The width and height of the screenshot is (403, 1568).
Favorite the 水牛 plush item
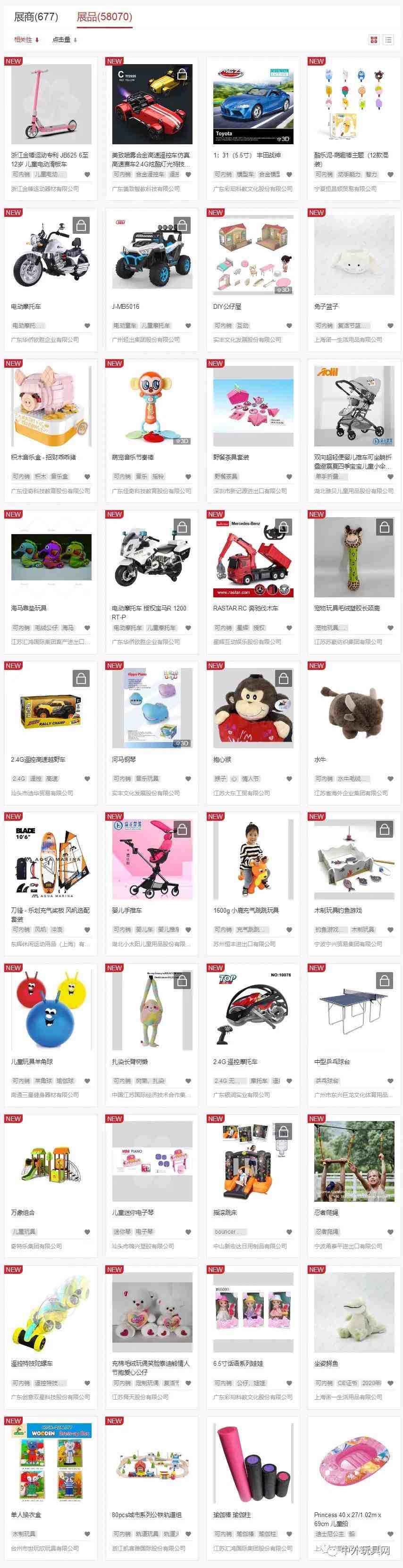click(390, 778)
